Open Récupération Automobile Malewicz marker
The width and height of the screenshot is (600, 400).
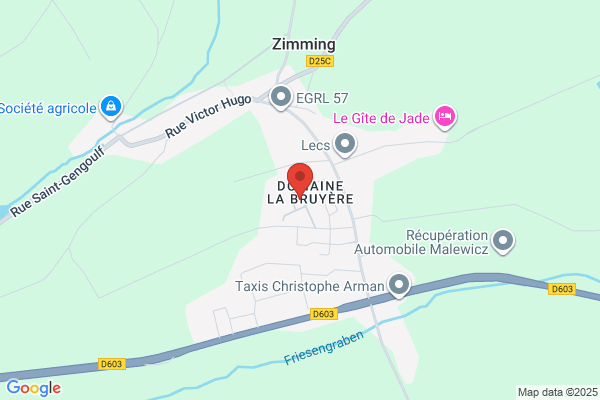point(503,240)
